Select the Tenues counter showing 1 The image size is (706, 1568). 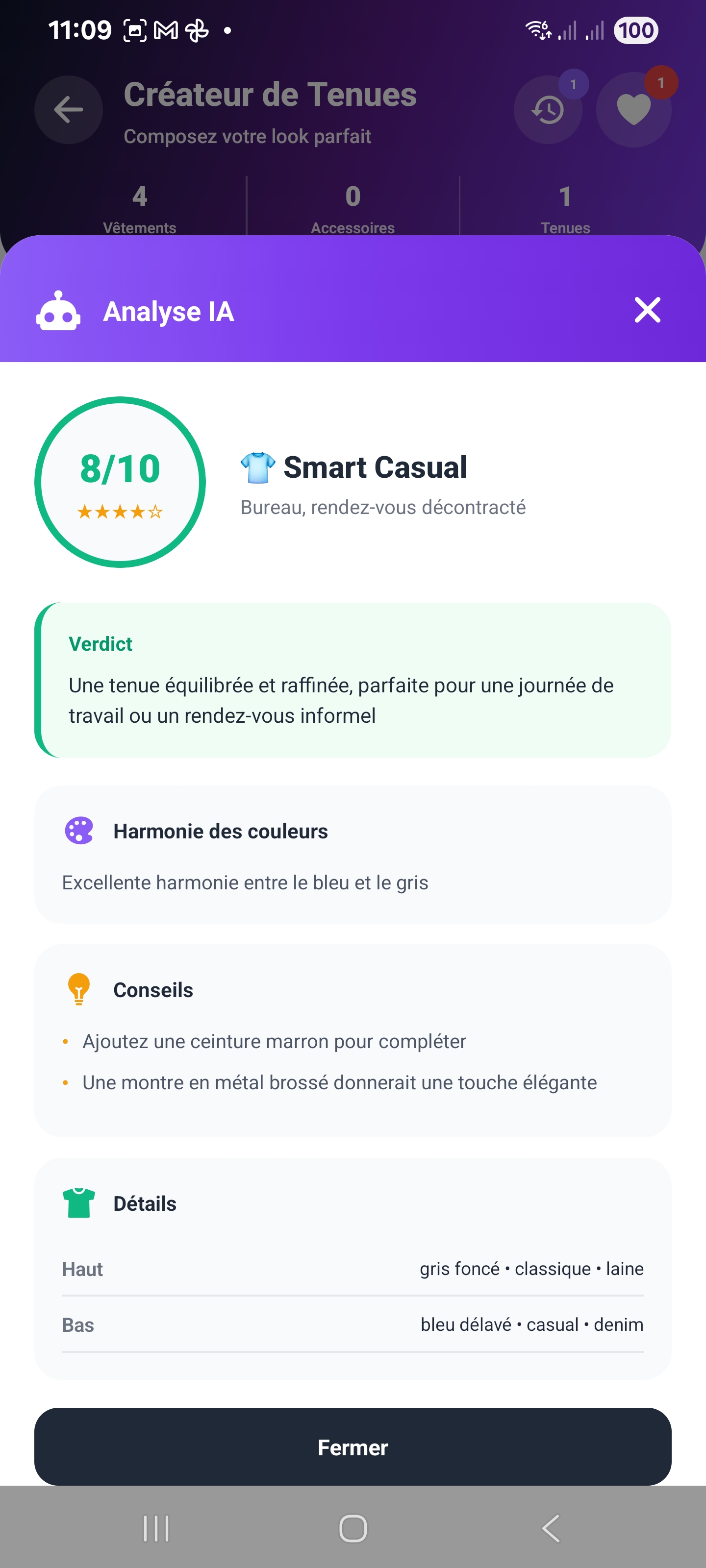pos(565,207)
